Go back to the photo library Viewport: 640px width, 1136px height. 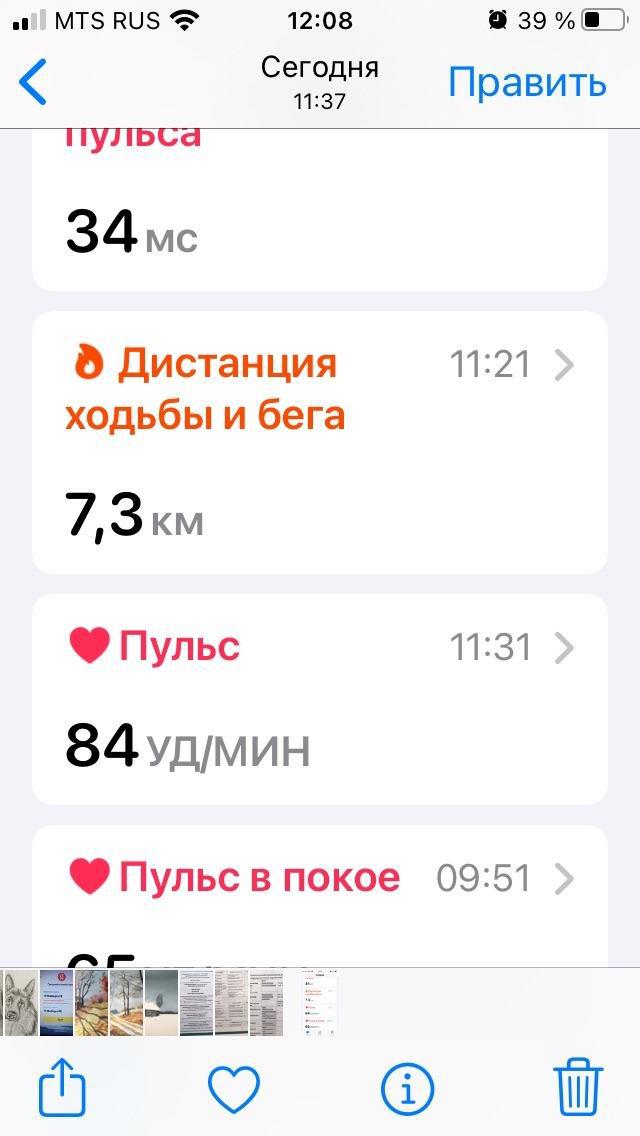(33, 82)
